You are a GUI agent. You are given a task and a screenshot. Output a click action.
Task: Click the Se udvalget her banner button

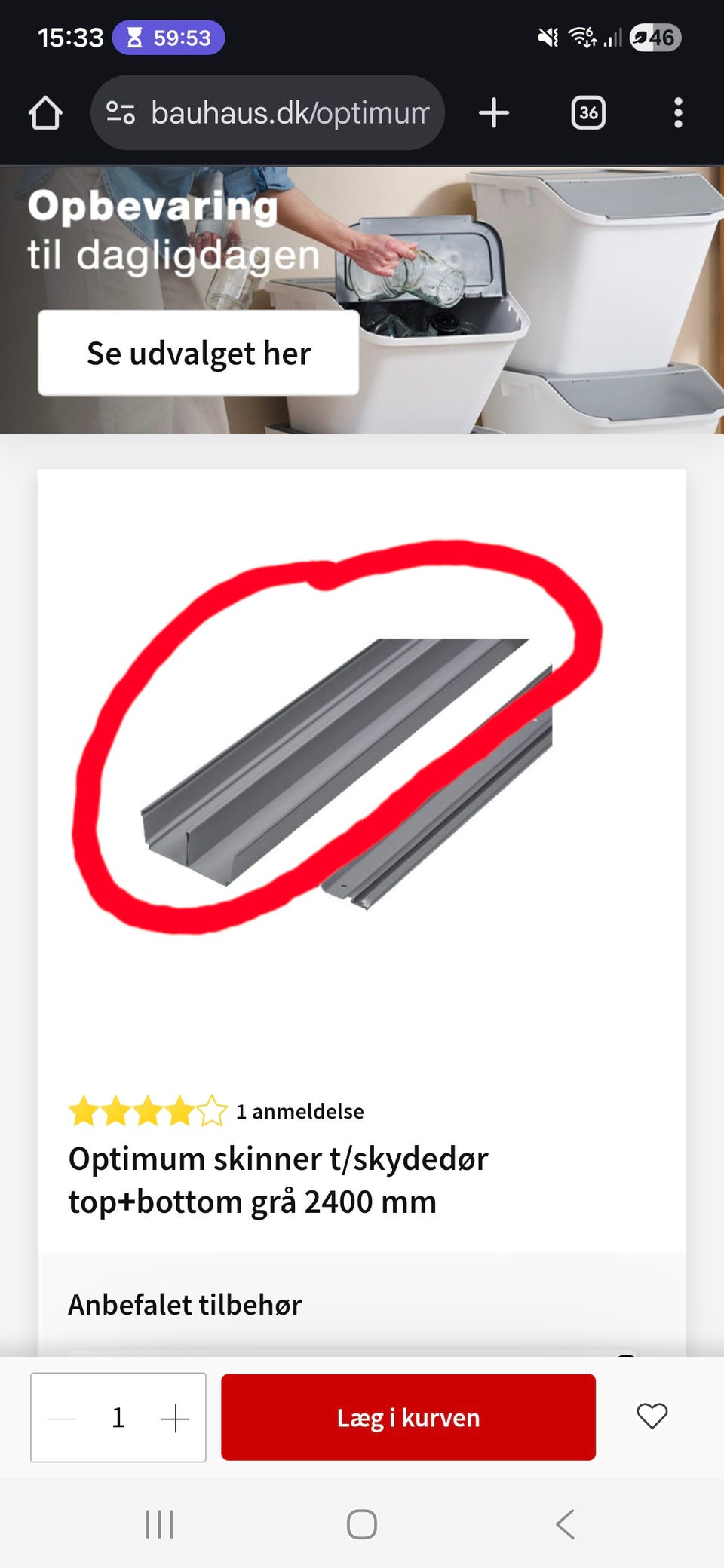click(x=198, y=352)
